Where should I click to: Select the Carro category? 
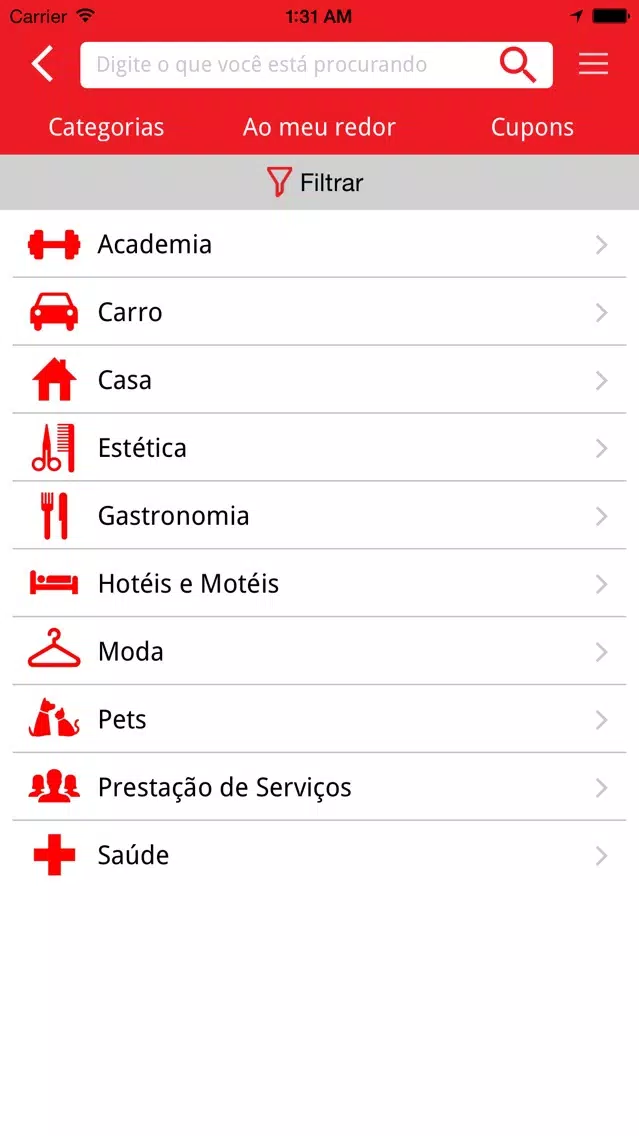(x=320, y=312)
